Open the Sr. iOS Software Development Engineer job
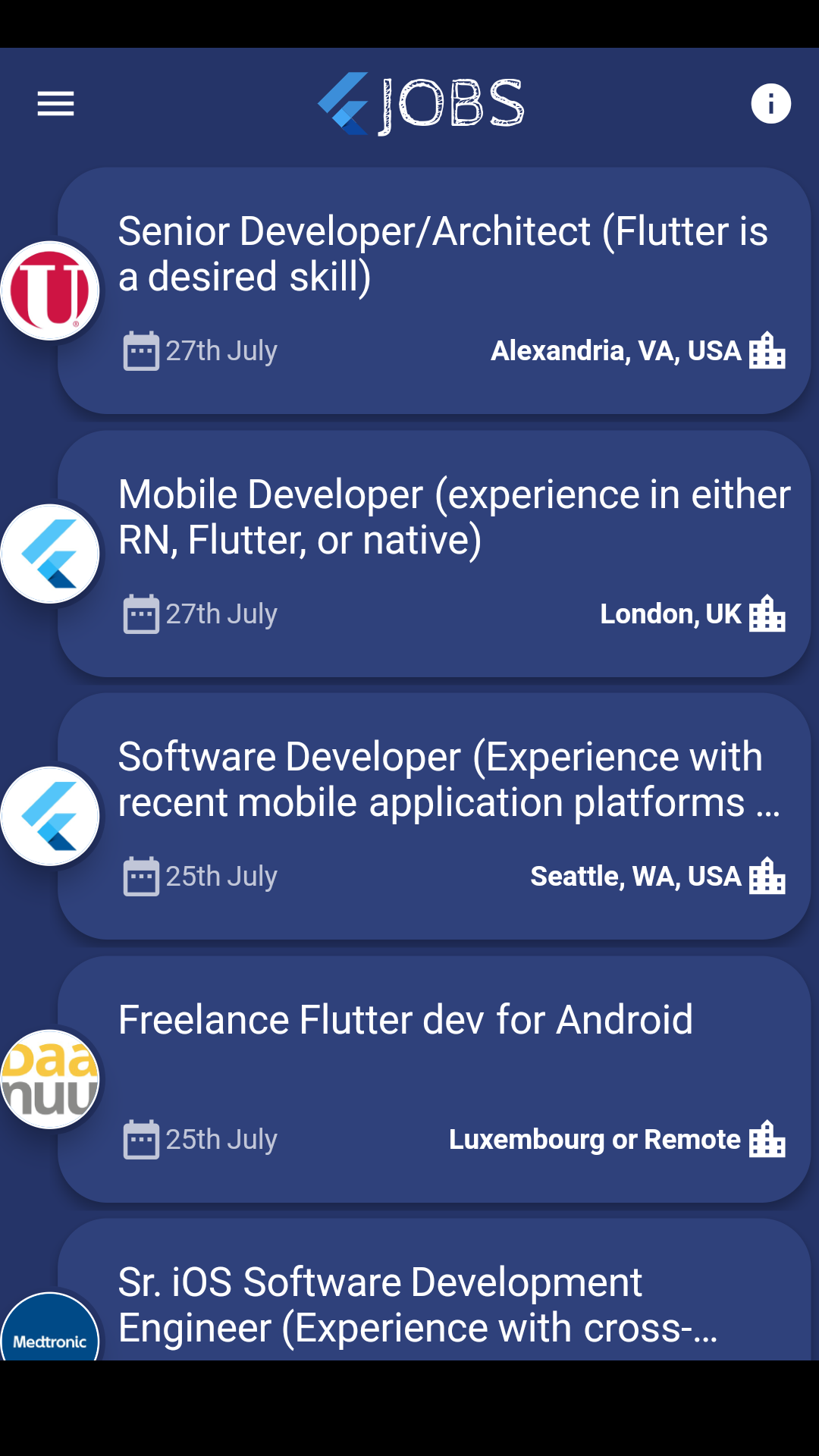Viewport: 819px width, 1456px height. (x=417, y=1304)
